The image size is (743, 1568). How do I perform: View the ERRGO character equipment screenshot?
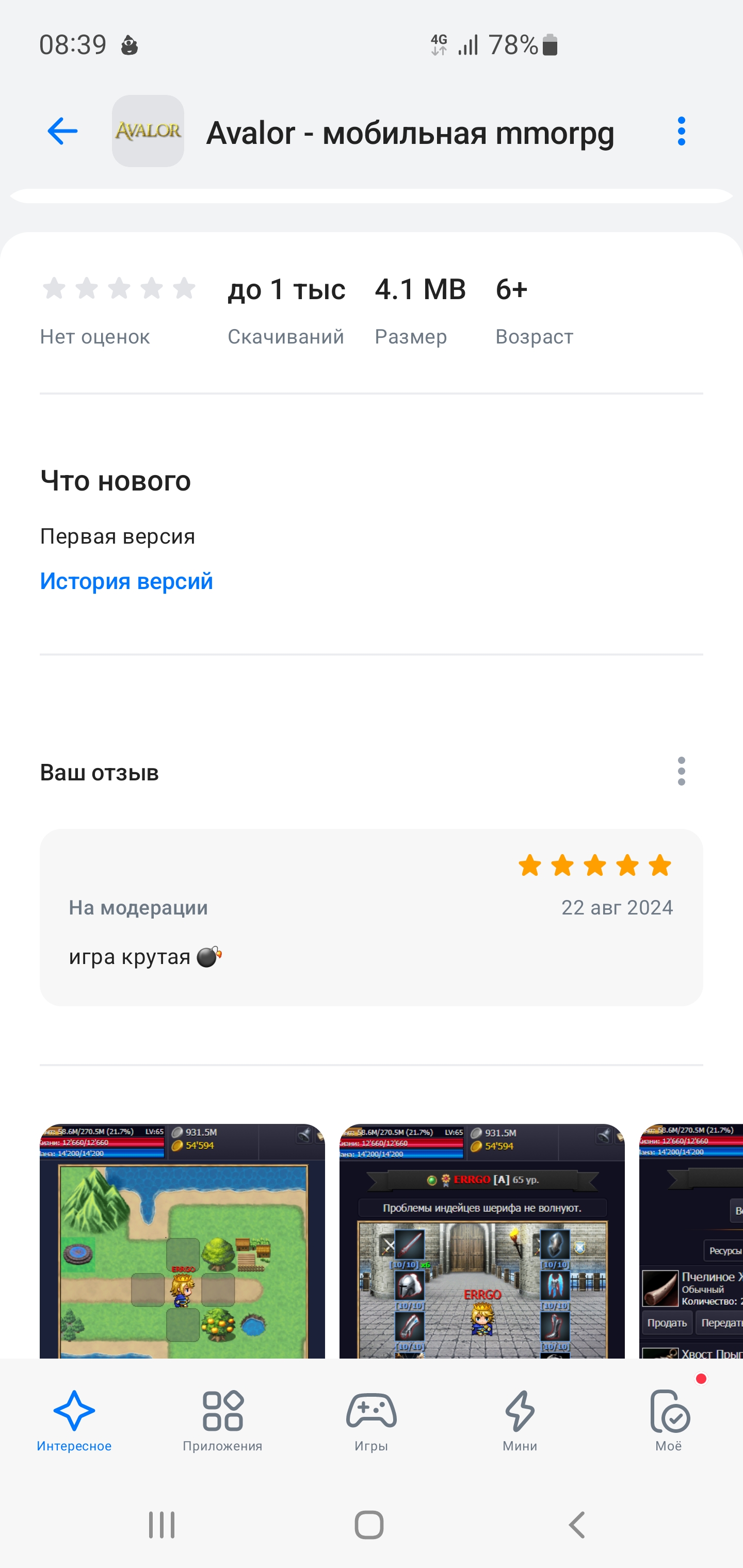click(x=482, y=1240)
